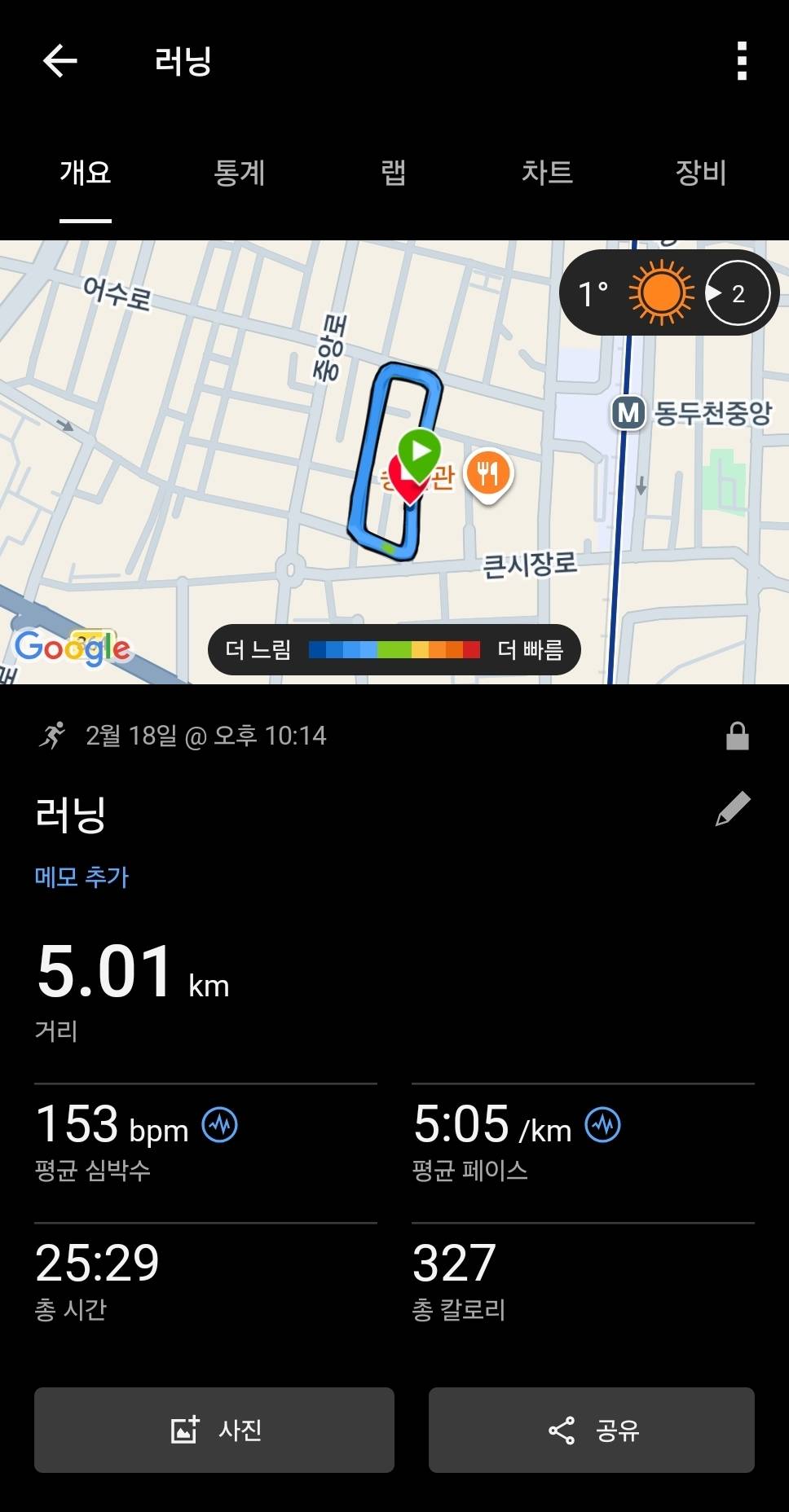
Task: Select the 랩 tab
Action: [391, 174]
